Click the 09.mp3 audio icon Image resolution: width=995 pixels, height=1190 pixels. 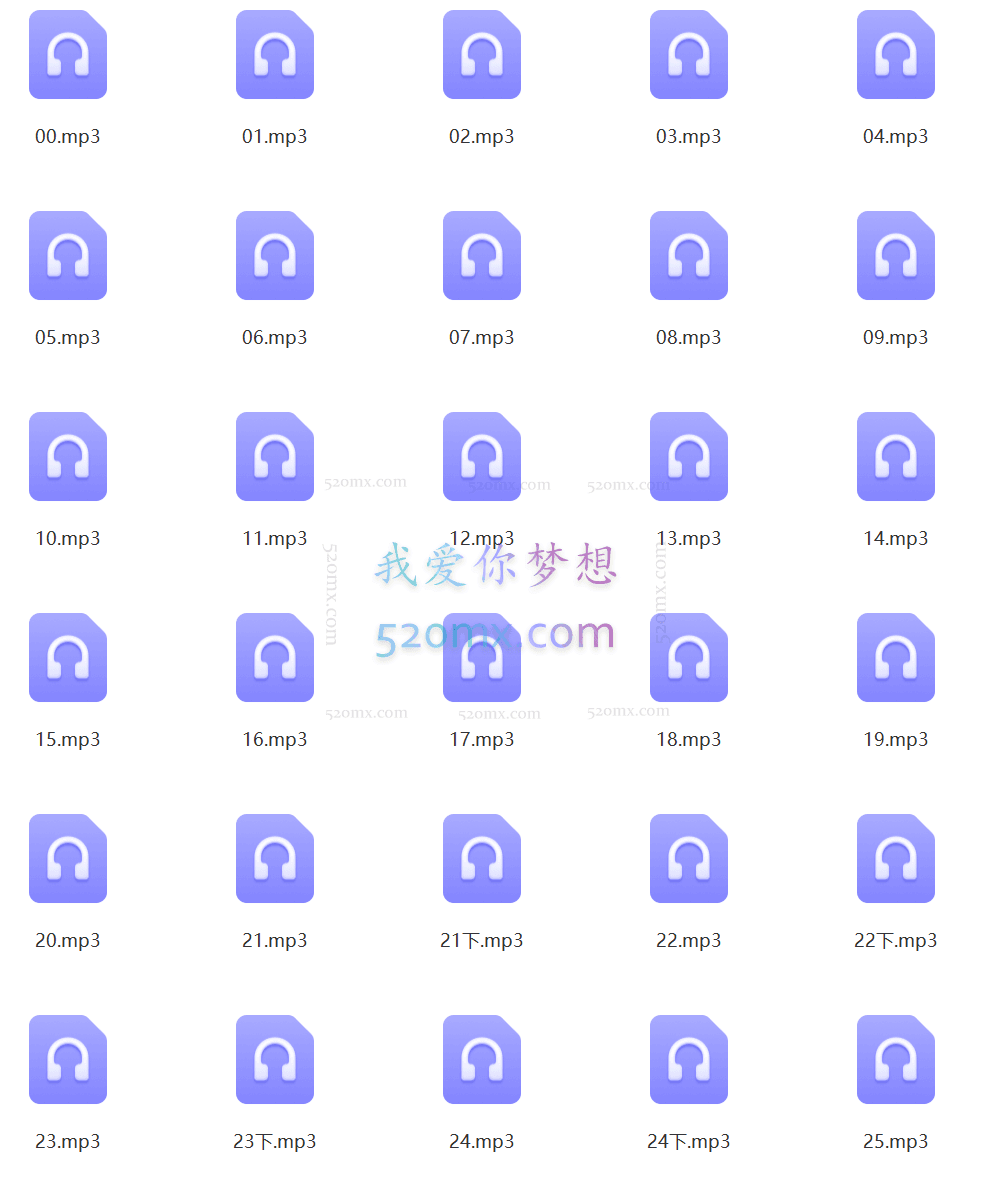(x=895, y=256)
